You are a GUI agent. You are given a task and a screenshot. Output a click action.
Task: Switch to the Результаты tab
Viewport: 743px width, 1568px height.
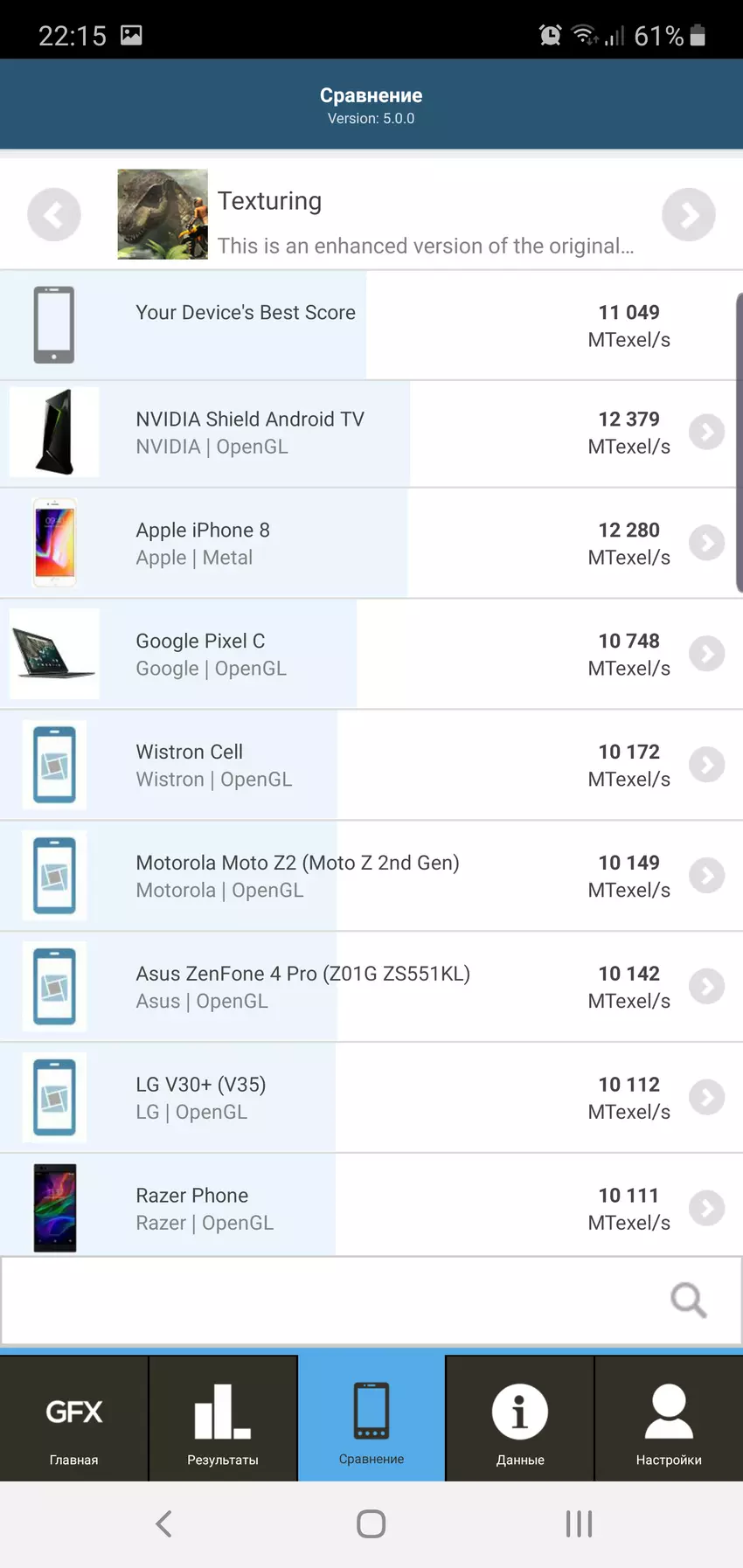pyautogui.click(x=223, y=1419)
